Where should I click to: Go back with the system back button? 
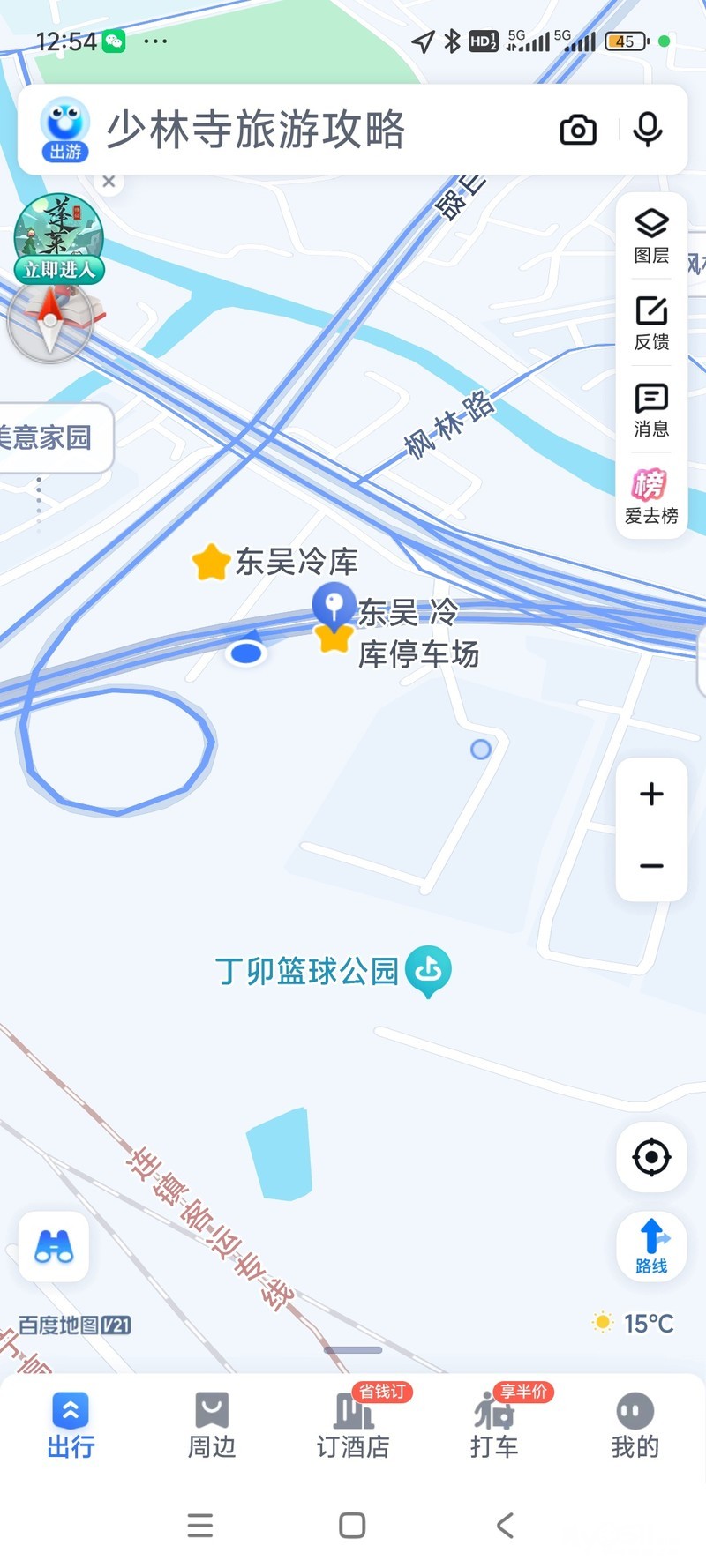click(505, 1526)
